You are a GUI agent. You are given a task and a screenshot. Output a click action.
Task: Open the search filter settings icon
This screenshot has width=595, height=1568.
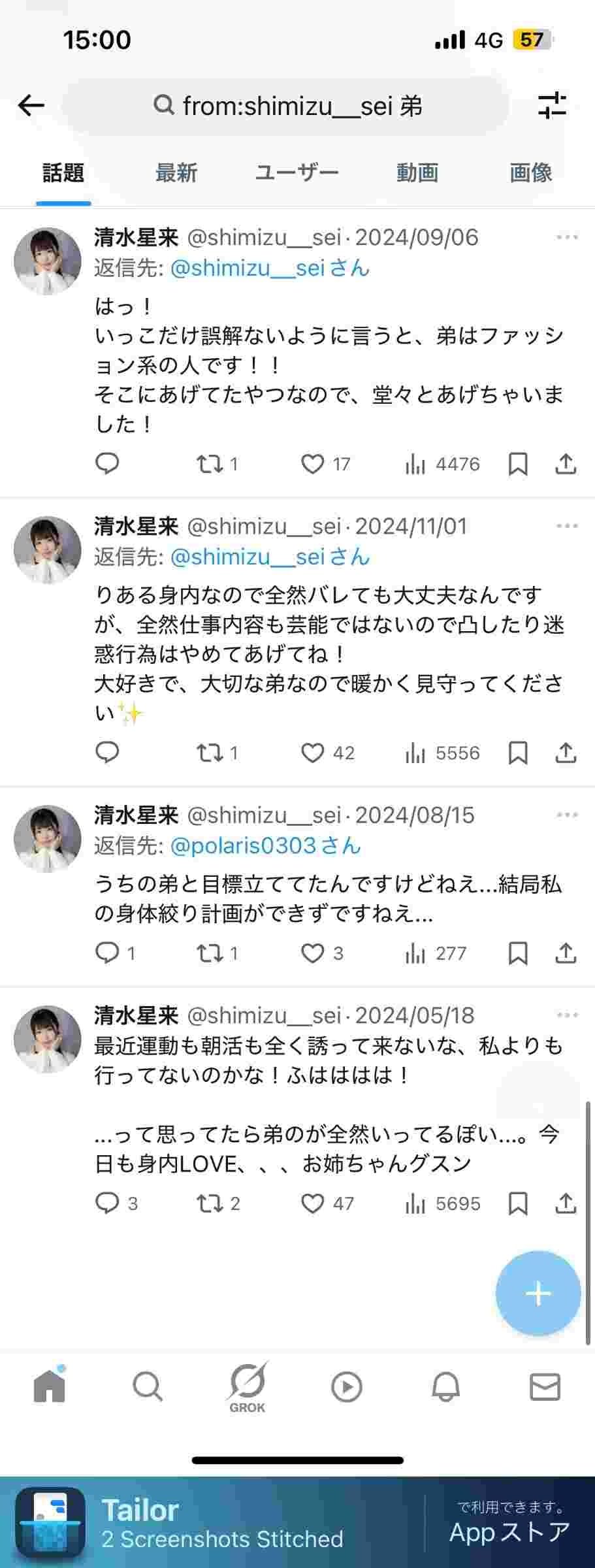pos(552,105)
